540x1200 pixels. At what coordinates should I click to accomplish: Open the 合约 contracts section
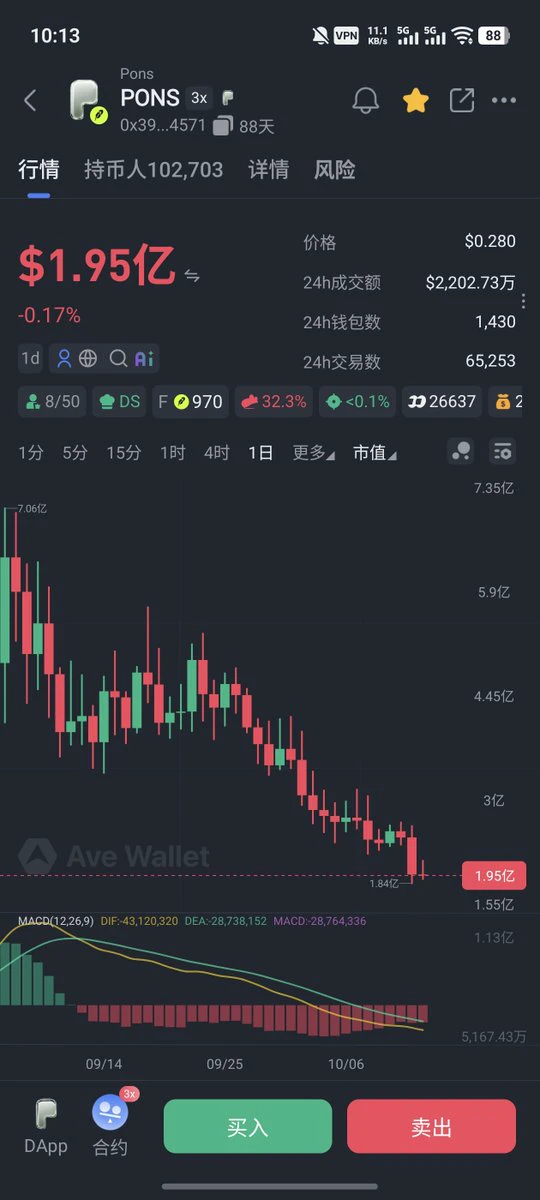110,1126
